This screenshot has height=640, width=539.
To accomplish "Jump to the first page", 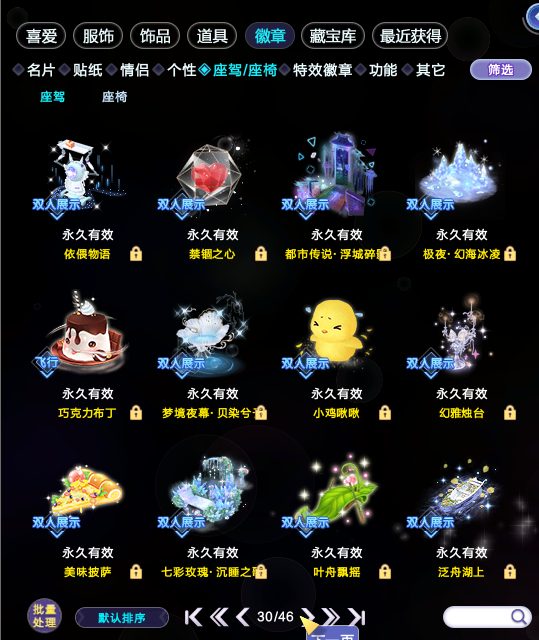I will (193, 617).
